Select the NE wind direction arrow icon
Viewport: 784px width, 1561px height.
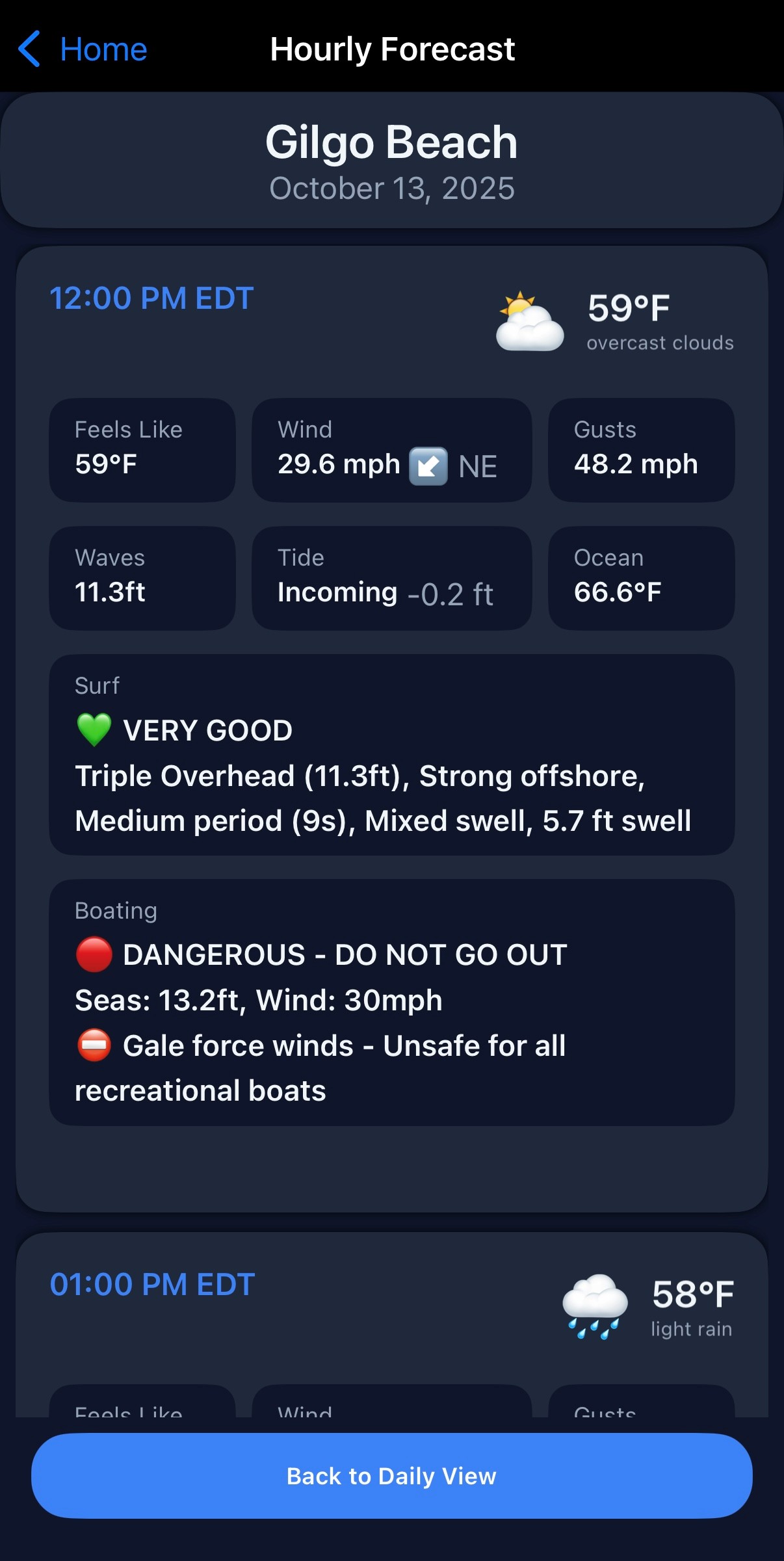coord(430,465)
